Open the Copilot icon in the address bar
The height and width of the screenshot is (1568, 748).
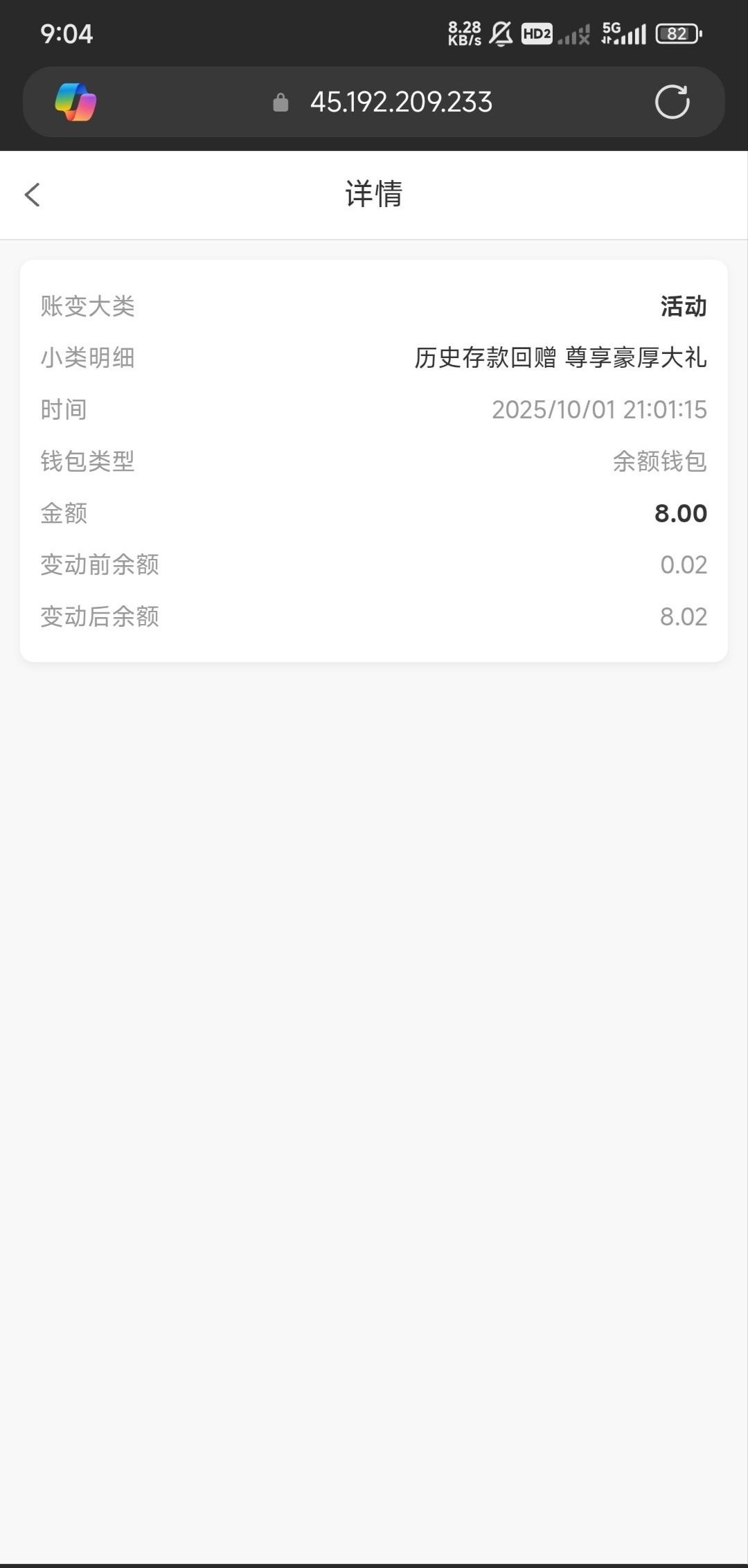75,103
